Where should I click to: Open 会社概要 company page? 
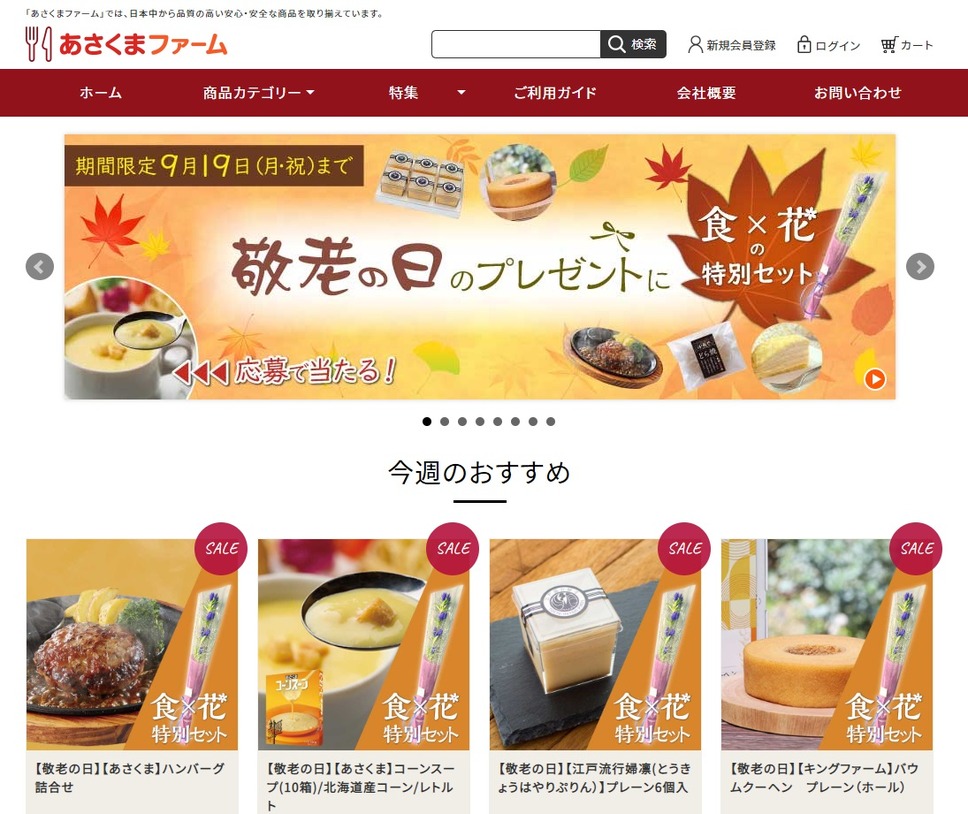(x=706, y=93)
